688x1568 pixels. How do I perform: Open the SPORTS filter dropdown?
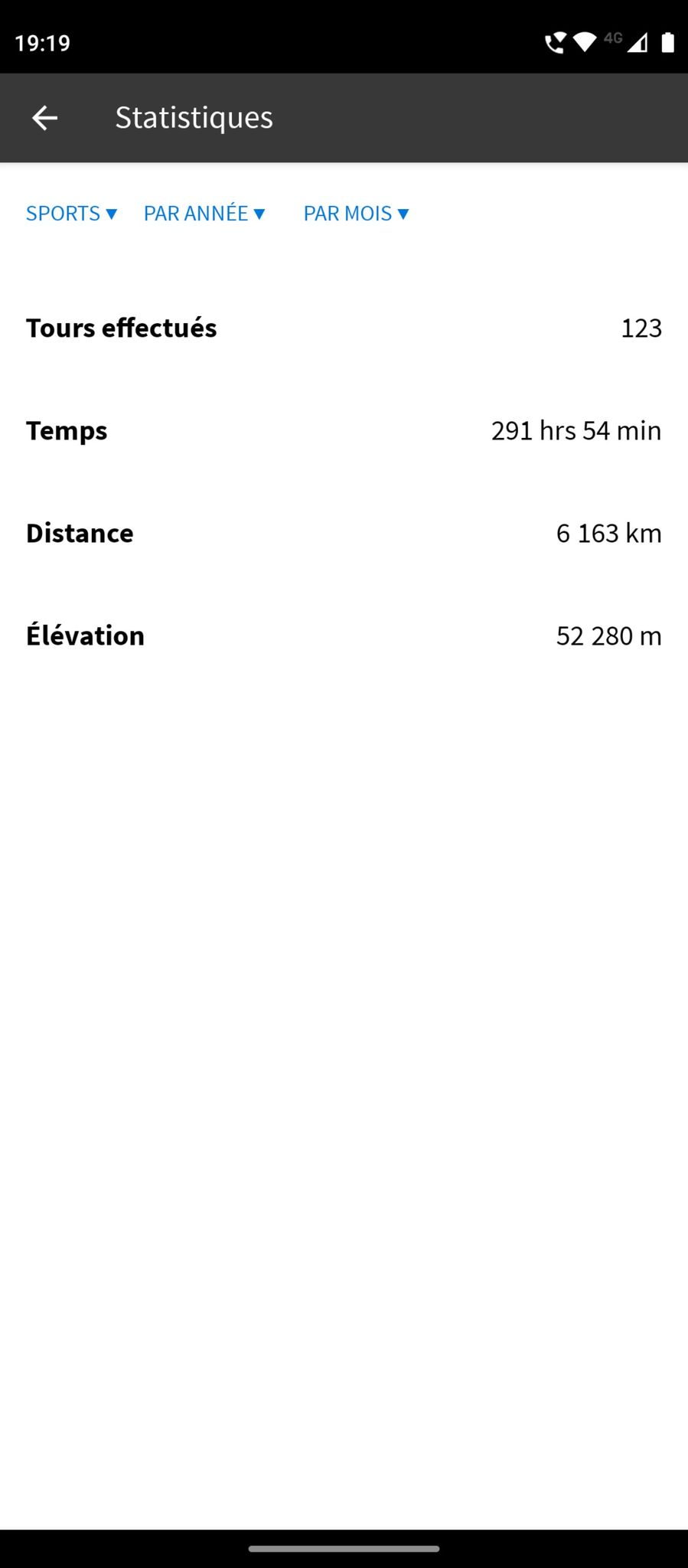tap(71, 214)
